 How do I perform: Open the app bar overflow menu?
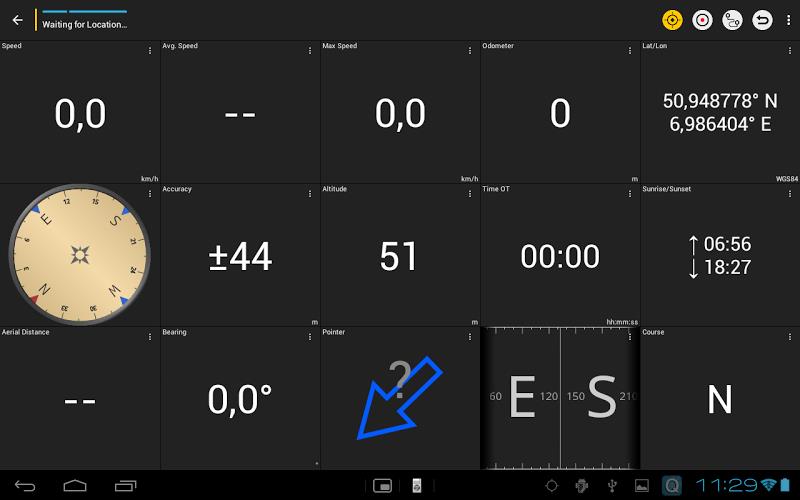click(x=788, y=20)
